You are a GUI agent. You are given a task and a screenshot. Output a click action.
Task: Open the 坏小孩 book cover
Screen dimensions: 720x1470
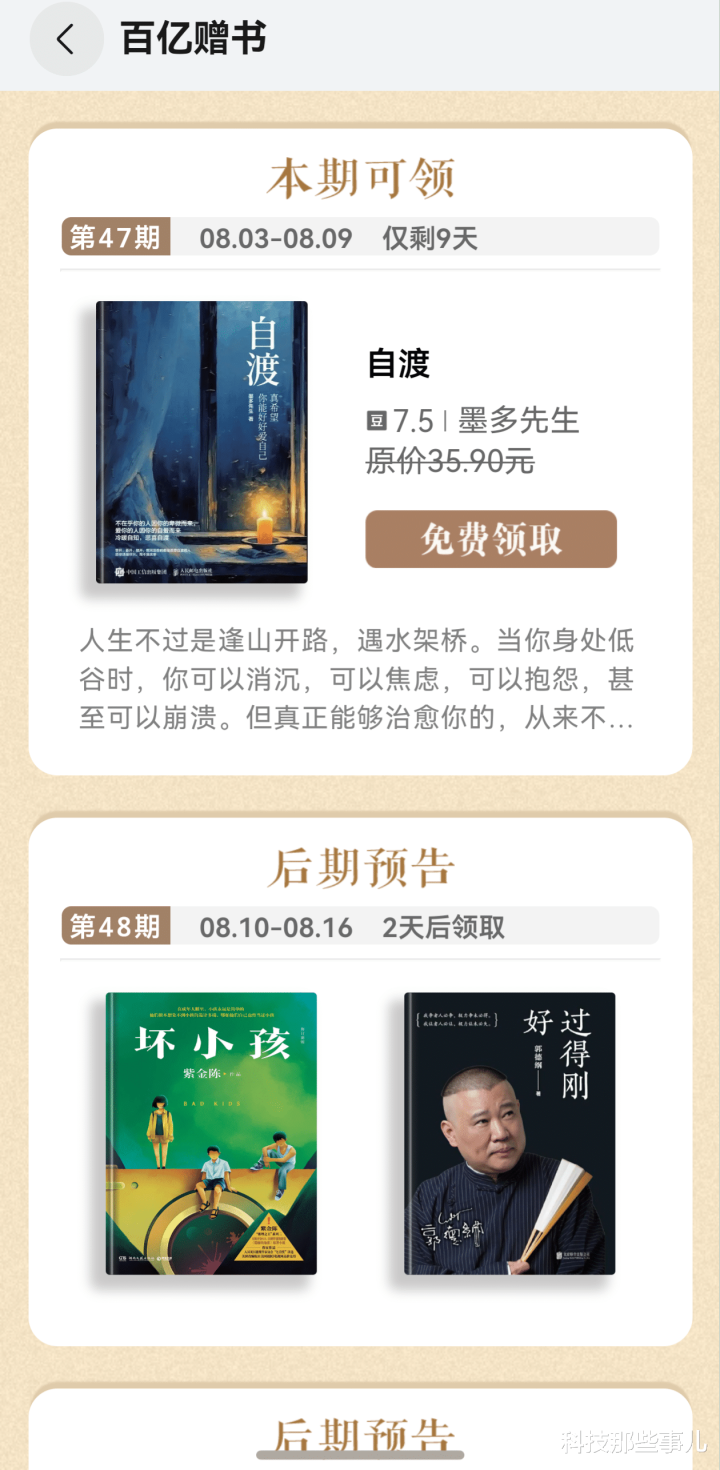click(x=211, y=1133)
